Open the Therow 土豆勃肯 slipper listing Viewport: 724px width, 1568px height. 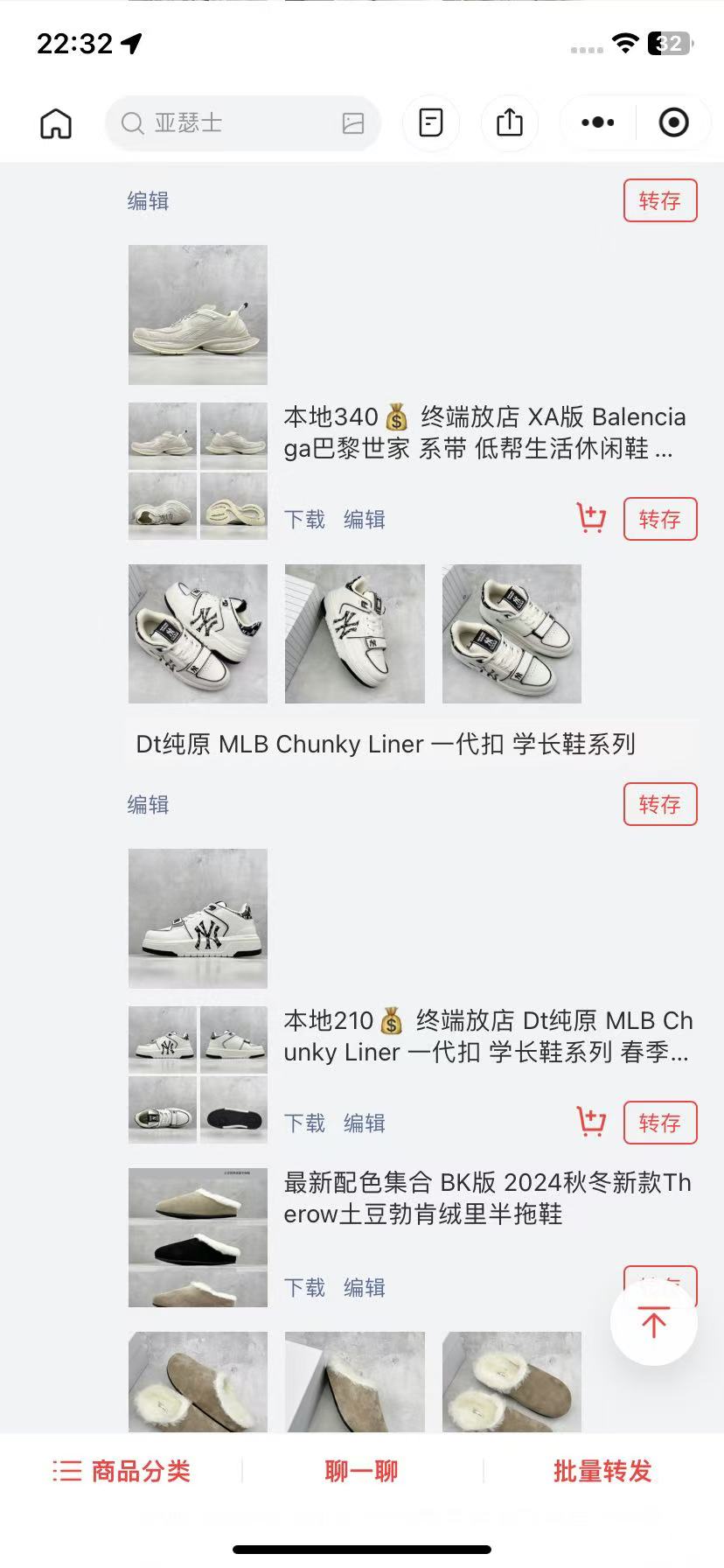(487, 1198)
